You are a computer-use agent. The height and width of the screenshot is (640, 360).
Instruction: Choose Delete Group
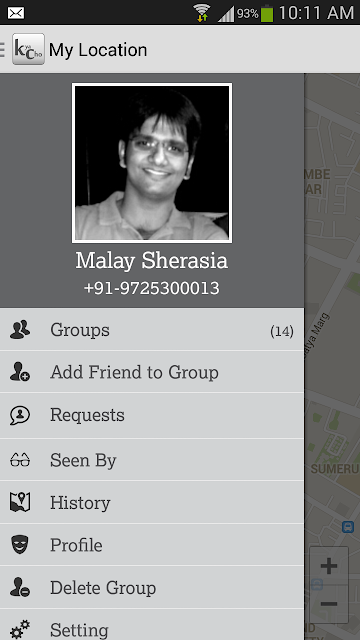tap(152, 587)
